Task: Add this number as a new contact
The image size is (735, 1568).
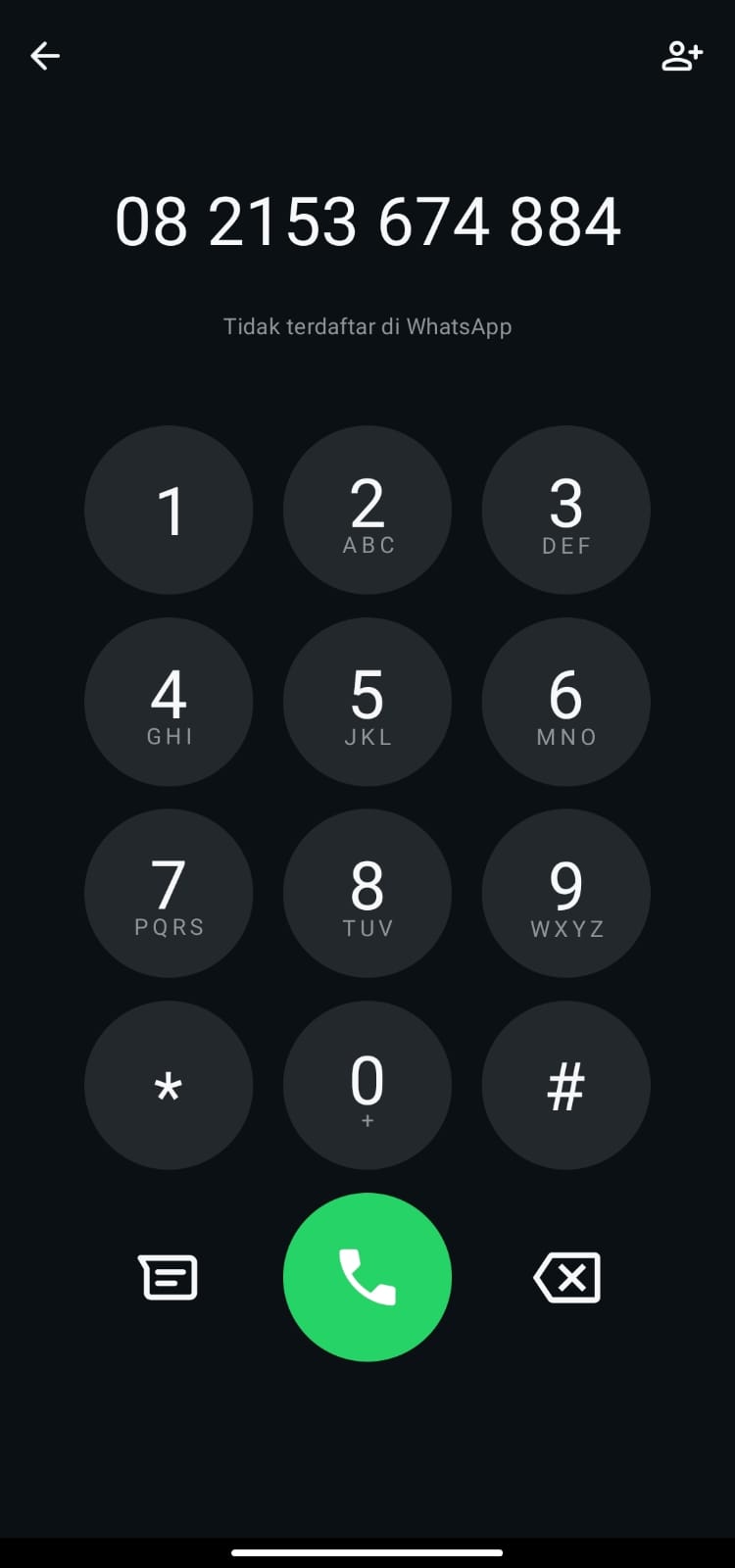Action: [682, 56]
